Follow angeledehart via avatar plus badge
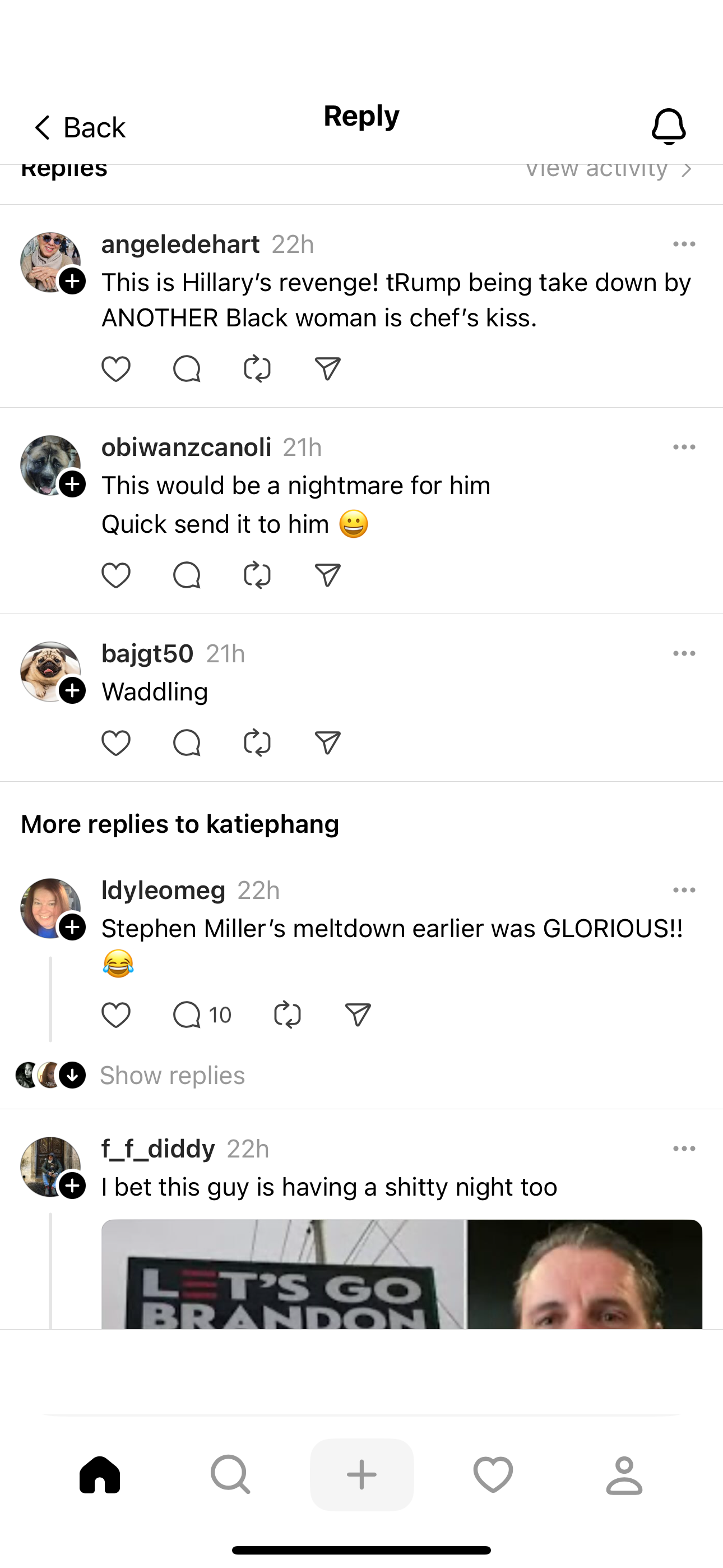The width and height of the screenshot is (723, 1568). [x=72, y=281]
